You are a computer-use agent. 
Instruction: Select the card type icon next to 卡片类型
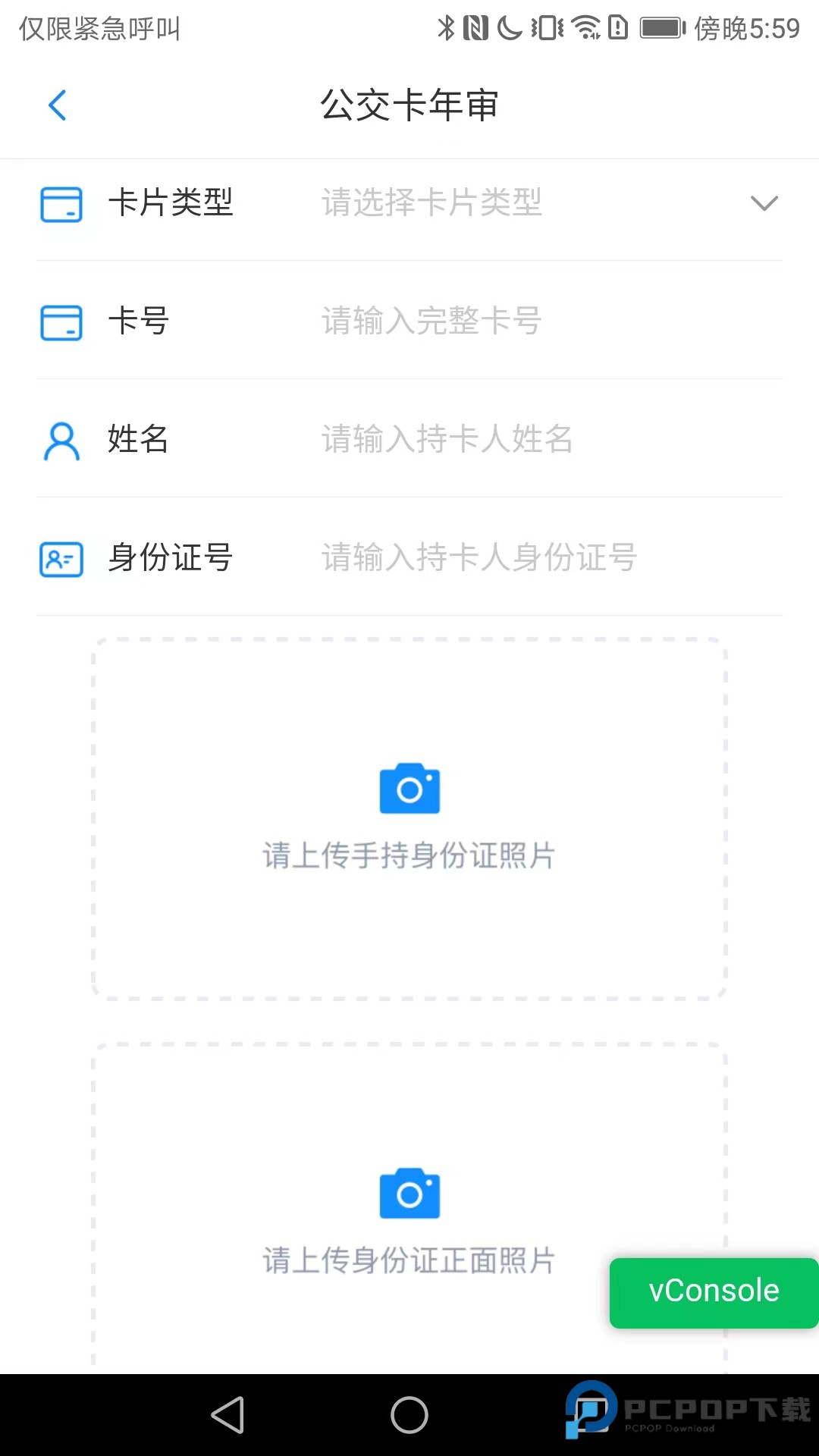[x=61, y=203]
